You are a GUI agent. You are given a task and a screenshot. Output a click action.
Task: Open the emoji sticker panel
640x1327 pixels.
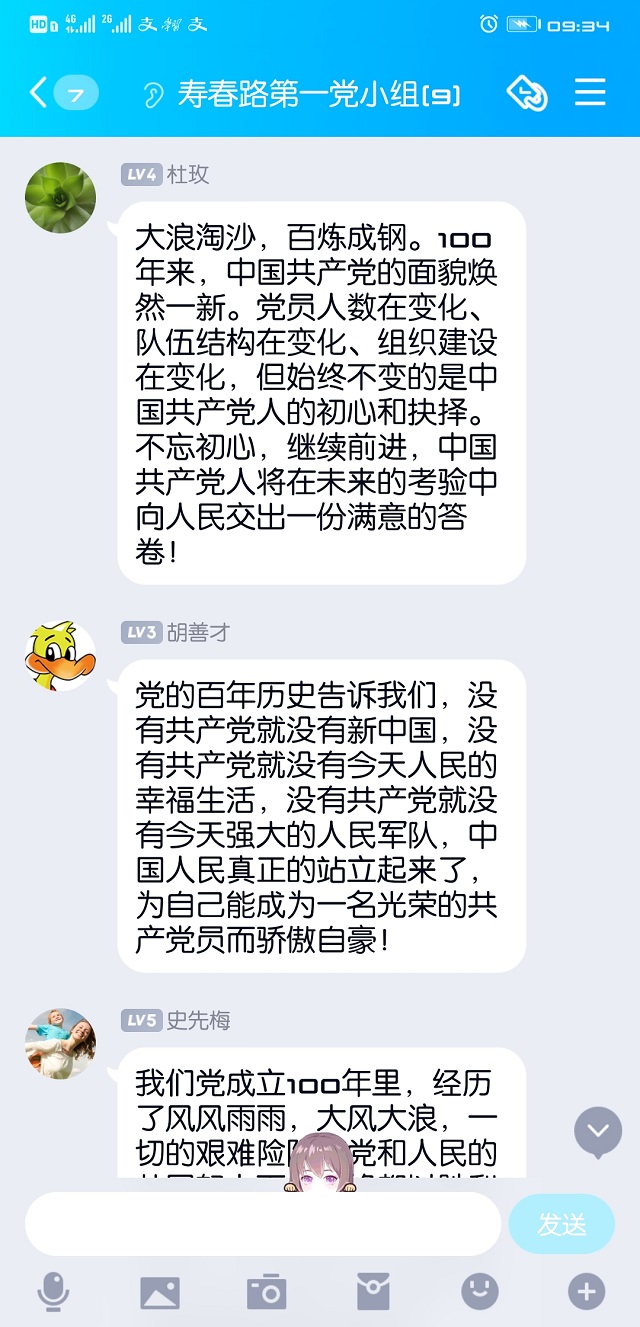point(480,1292)
